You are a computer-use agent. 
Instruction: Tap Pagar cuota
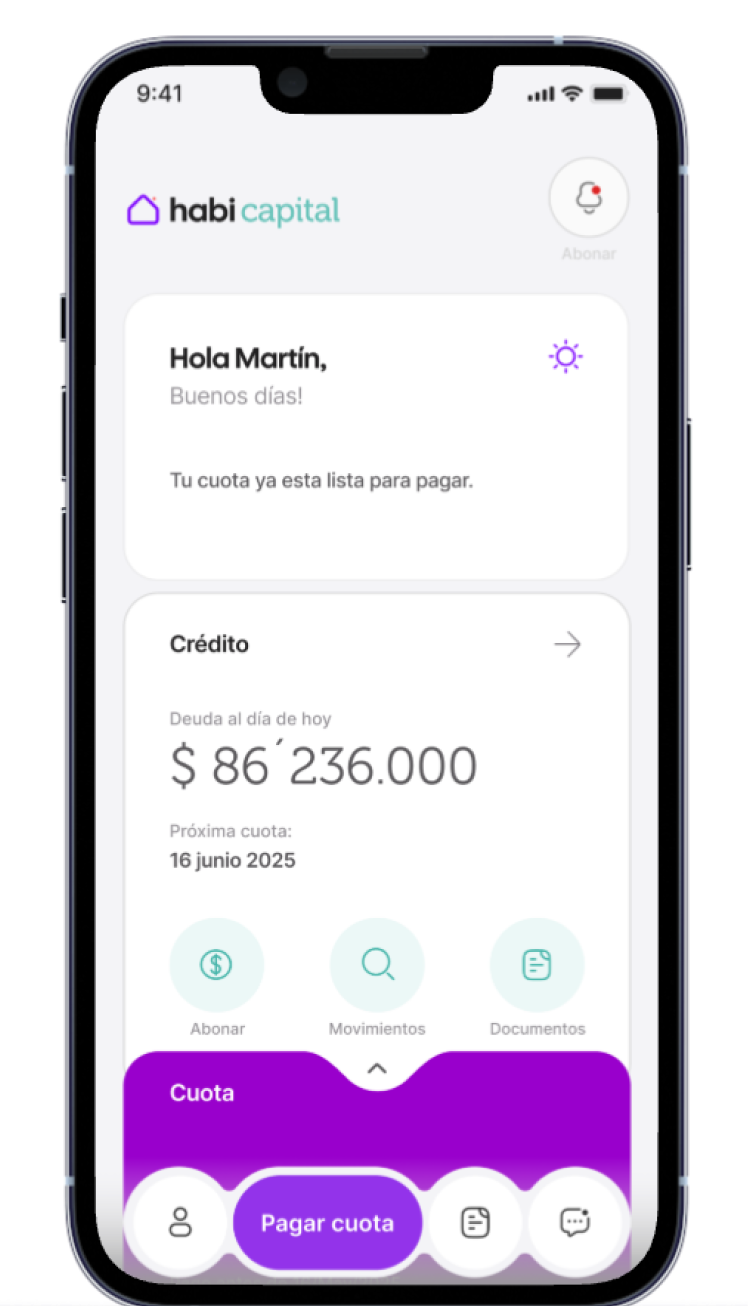pyautogui.click(x=327, y=1223)
